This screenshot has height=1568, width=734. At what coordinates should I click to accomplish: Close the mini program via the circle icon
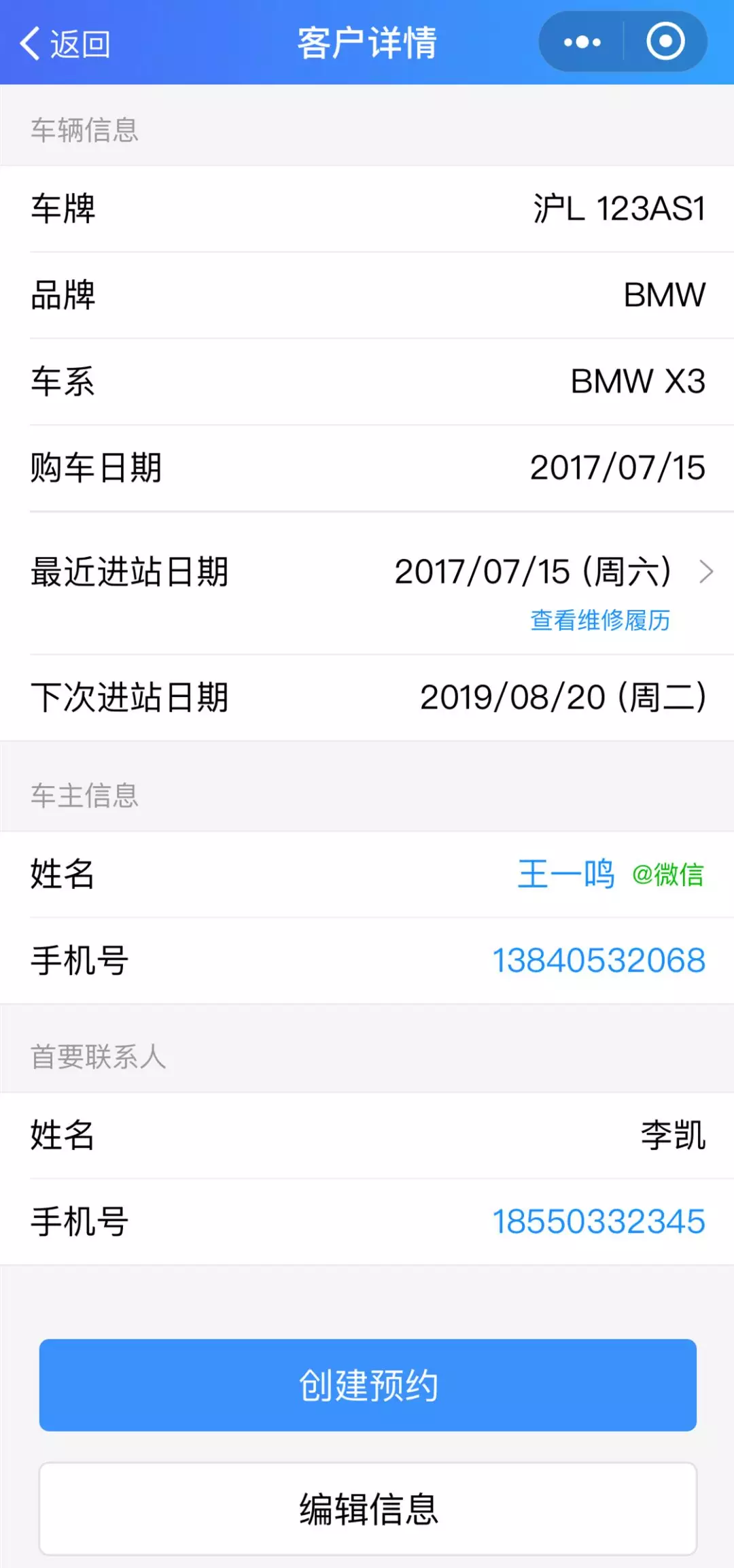point(665,42)
